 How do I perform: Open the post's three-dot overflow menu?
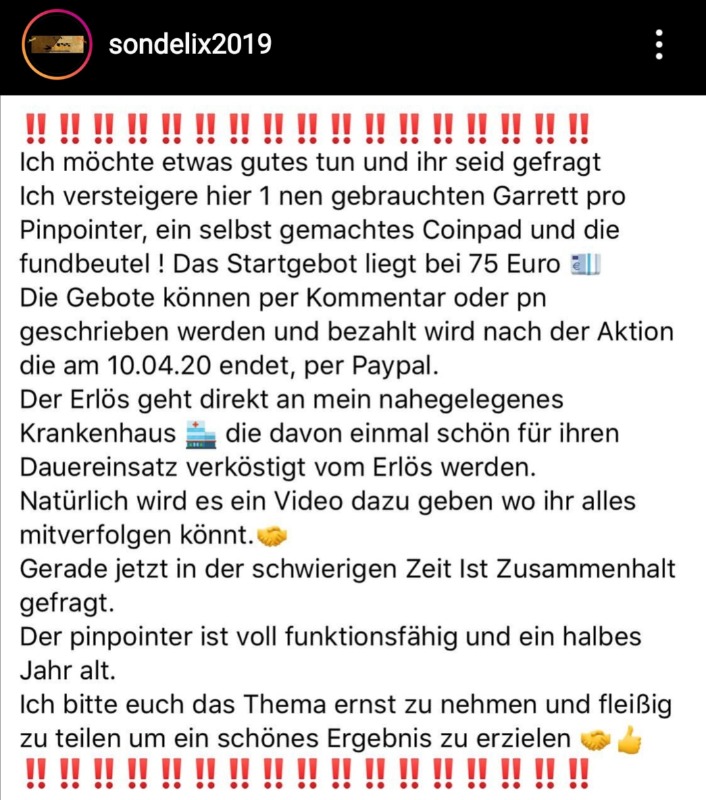pos(659,44)
